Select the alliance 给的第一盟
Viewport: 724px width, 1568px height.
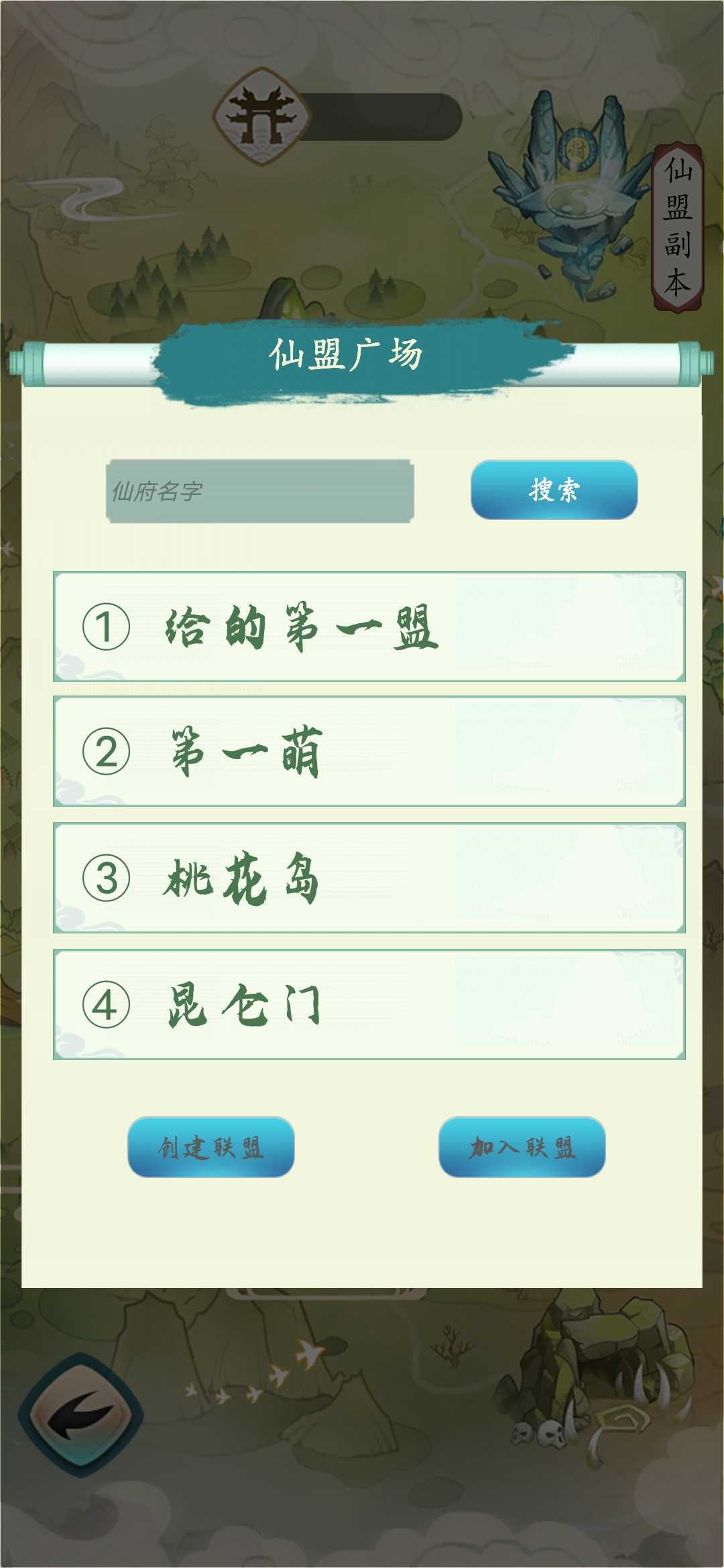[369, 627]
